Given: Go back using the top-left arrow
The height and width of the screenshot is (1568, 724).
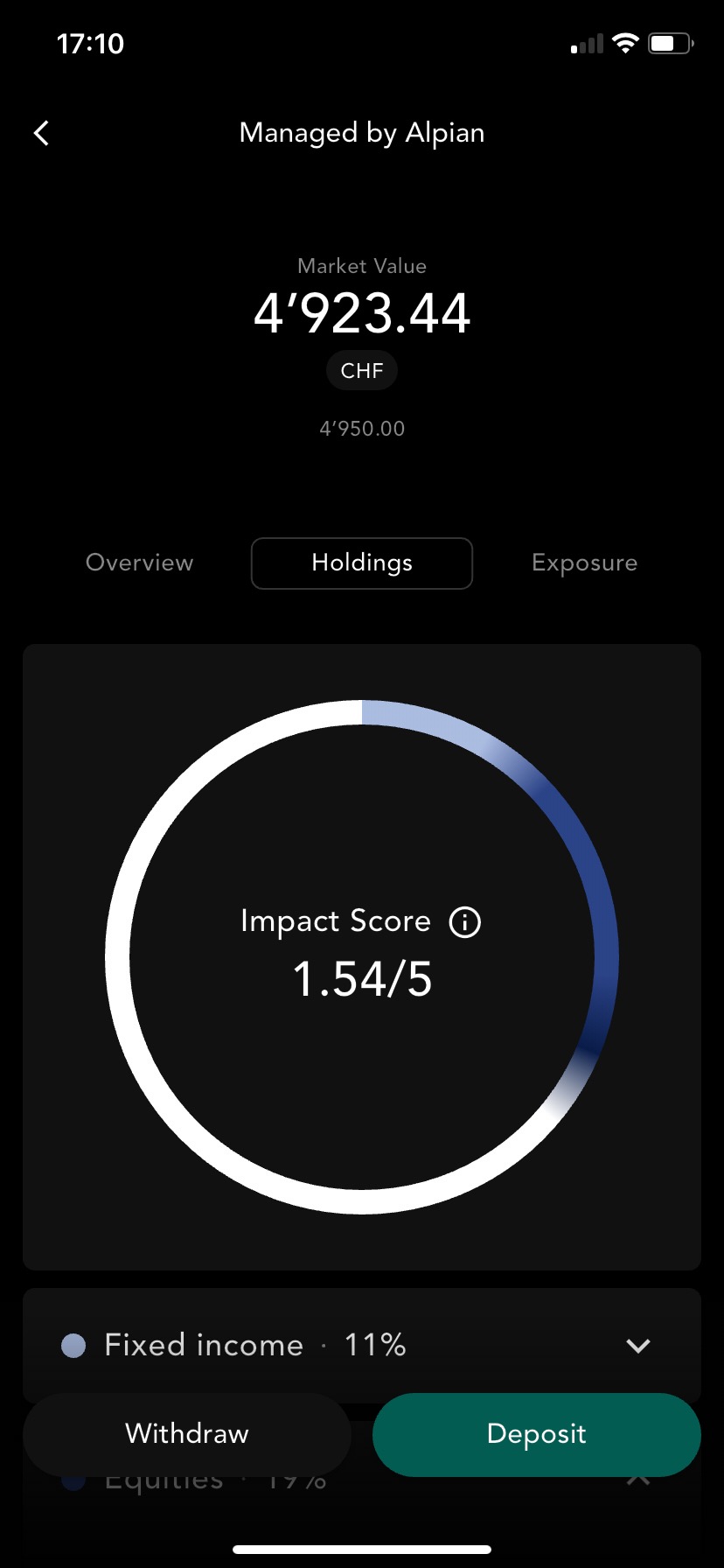Looking at the screenshot, I should (41, 133).
